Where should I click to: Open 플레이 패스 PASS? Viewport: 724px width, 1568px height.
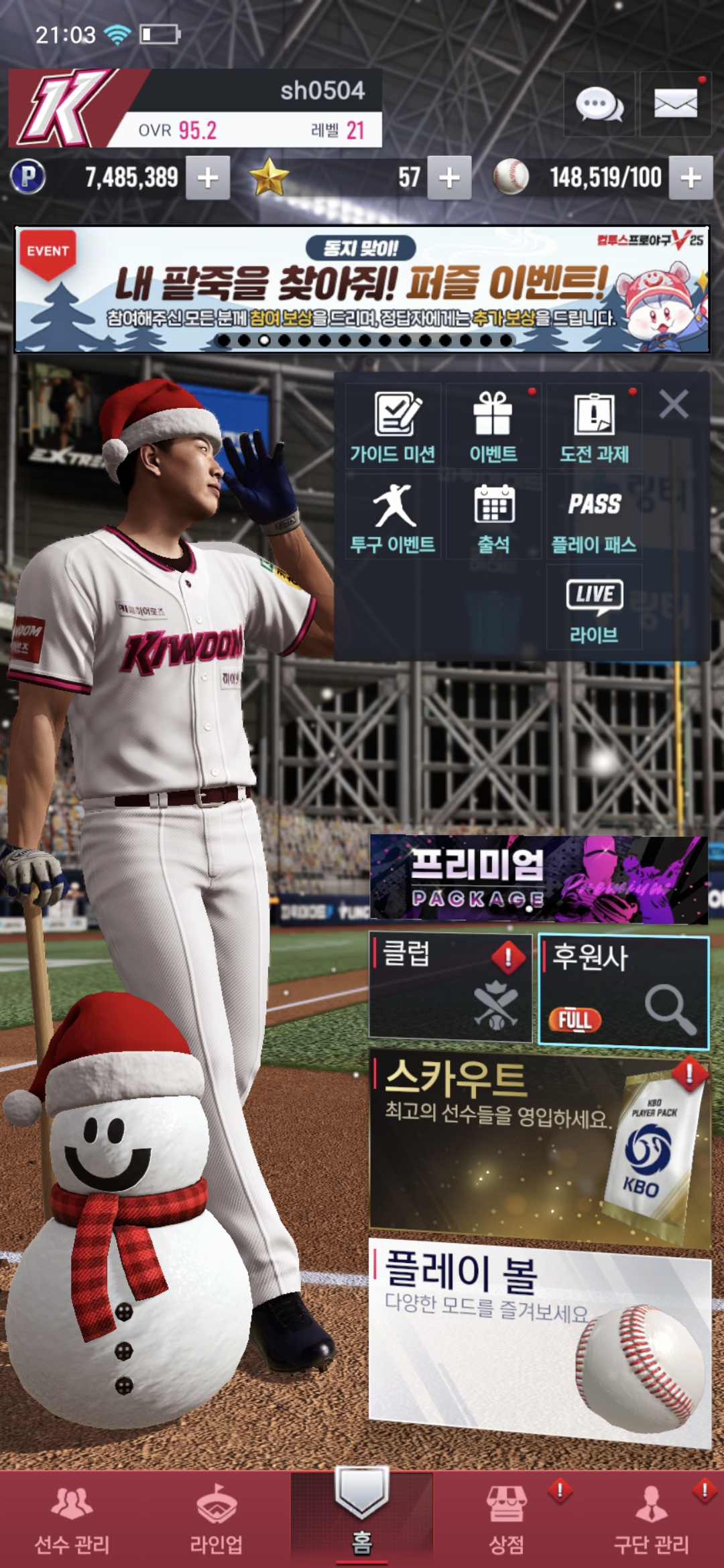[x=594, y=517]
